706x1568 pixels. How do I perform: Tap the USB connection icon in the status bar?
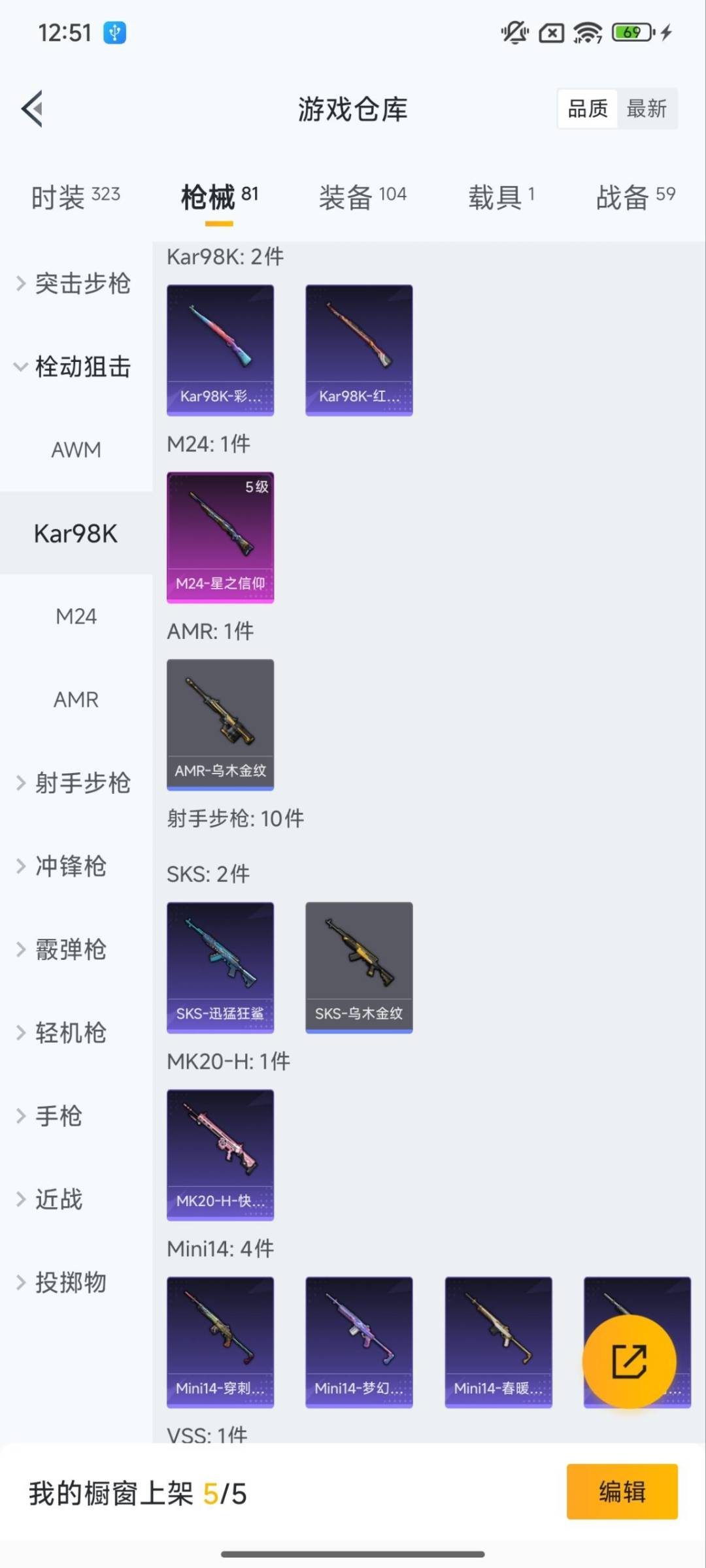114,32
